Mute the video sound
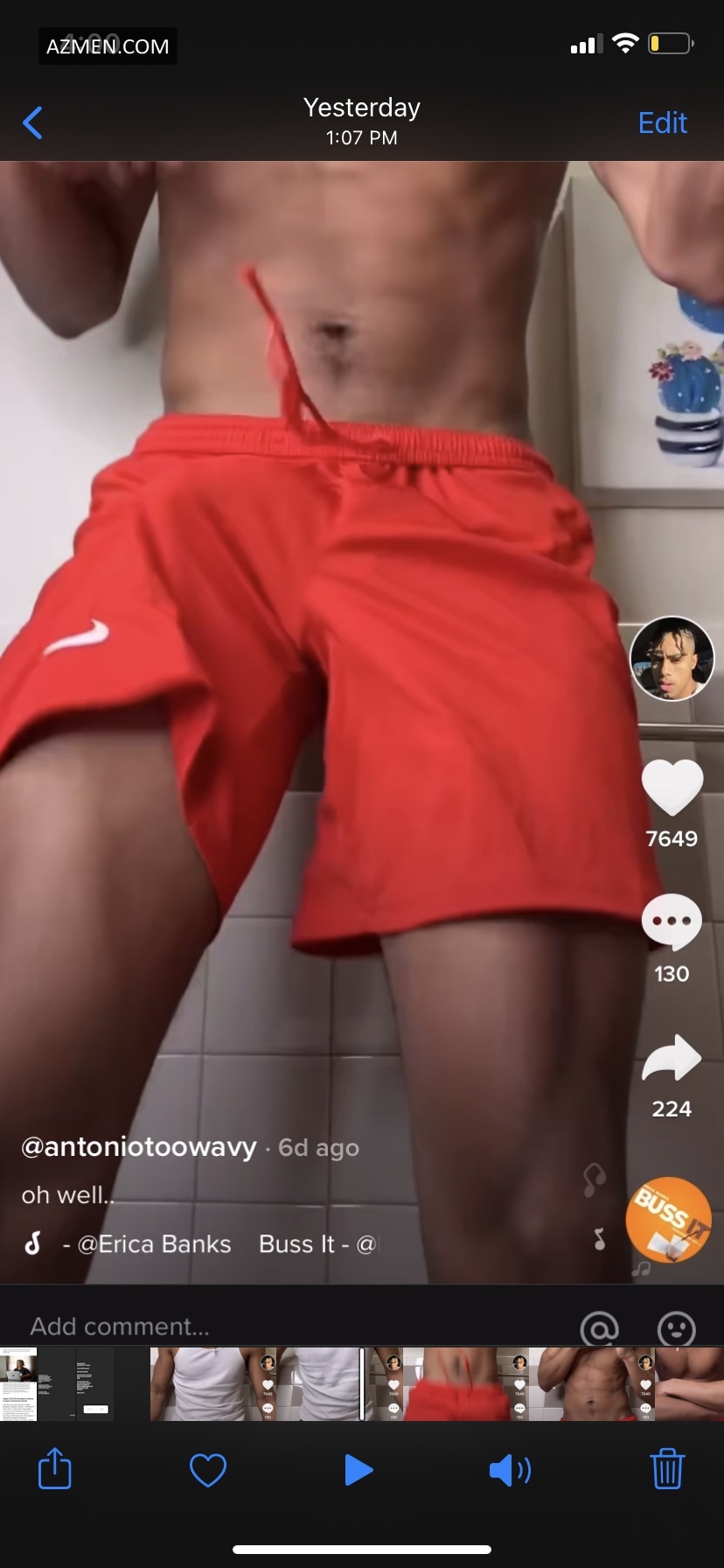This screenshot has height=1568, width=724. pos(510,1470)
